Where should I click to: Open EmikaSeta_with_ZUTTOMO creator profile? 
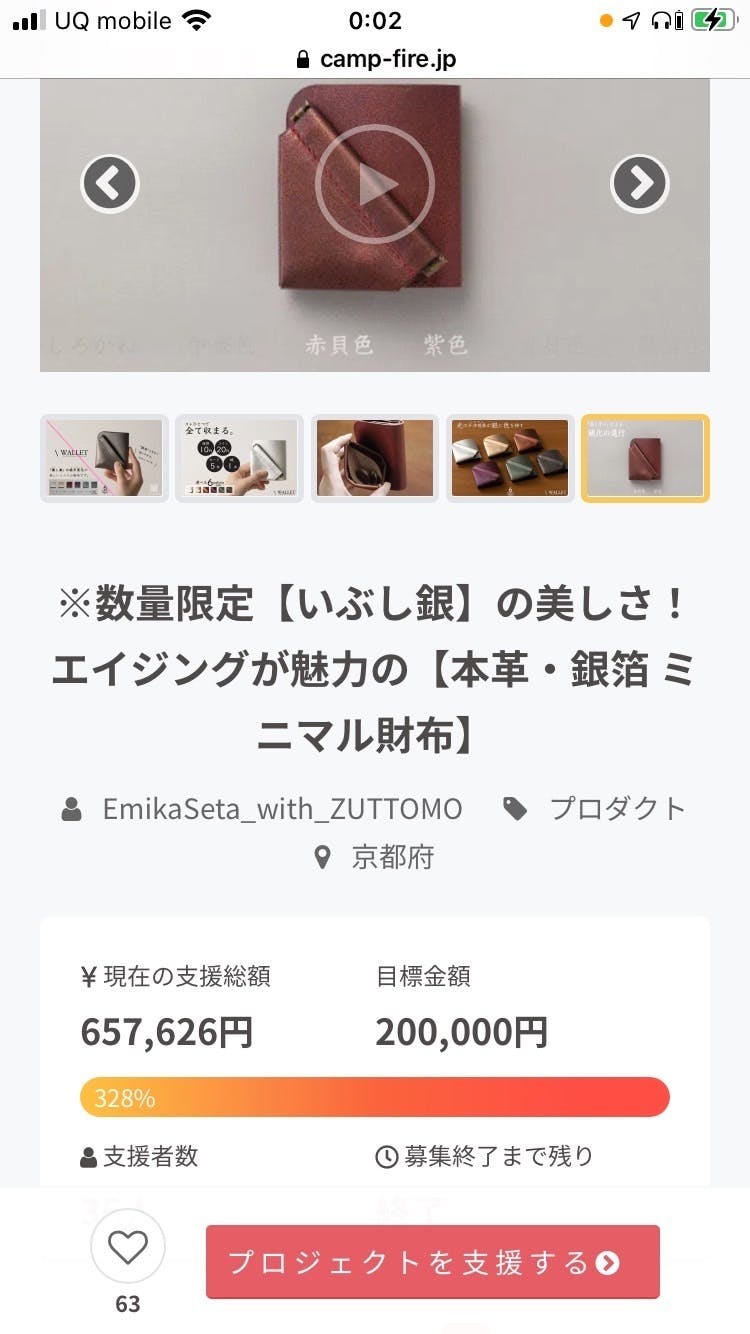[x=282, y=809]
